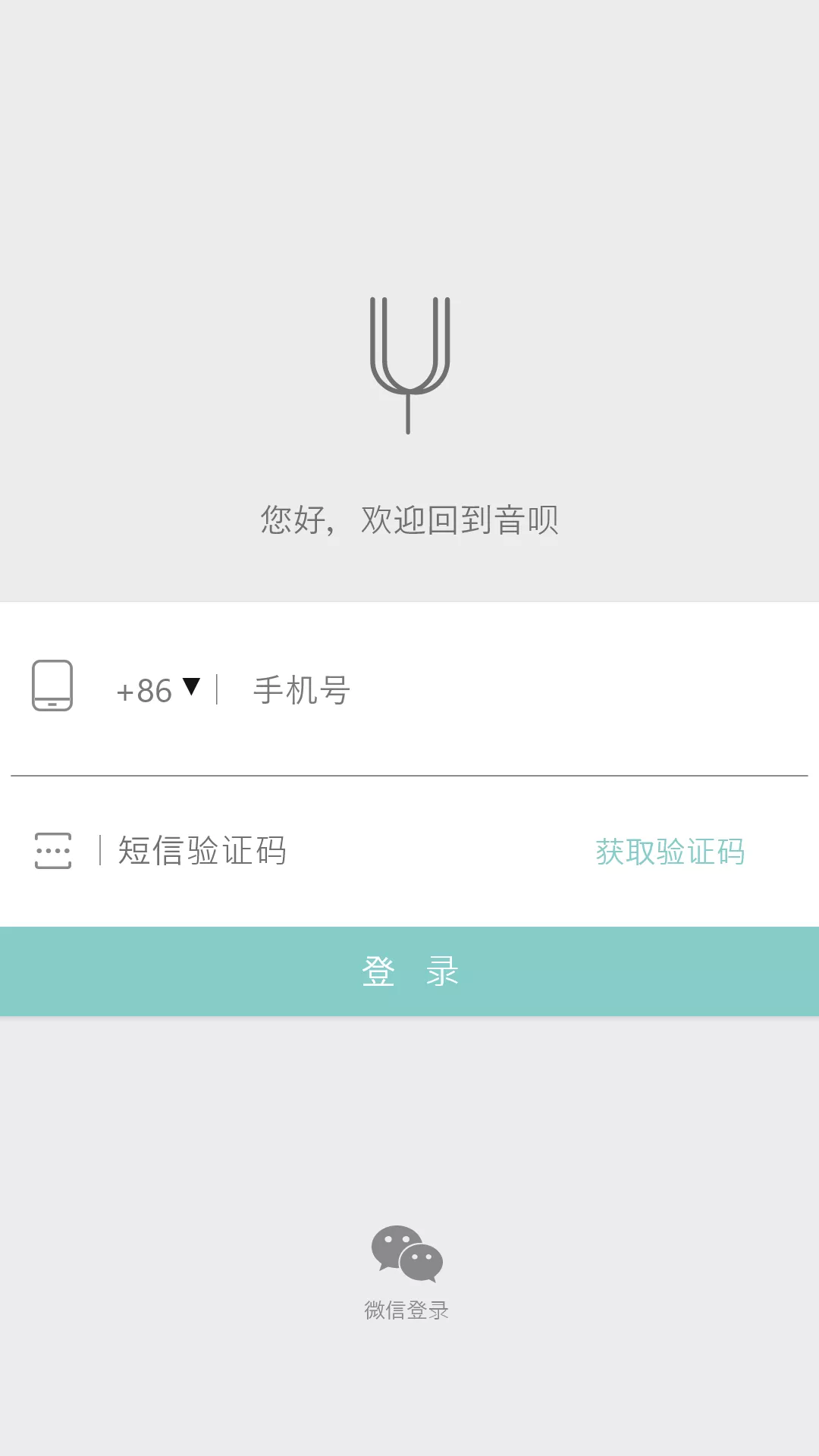This screenshot has height=1456, width=819.
Task: Click the 您好 welcome greeting text
Action: (x=409, y=520)
